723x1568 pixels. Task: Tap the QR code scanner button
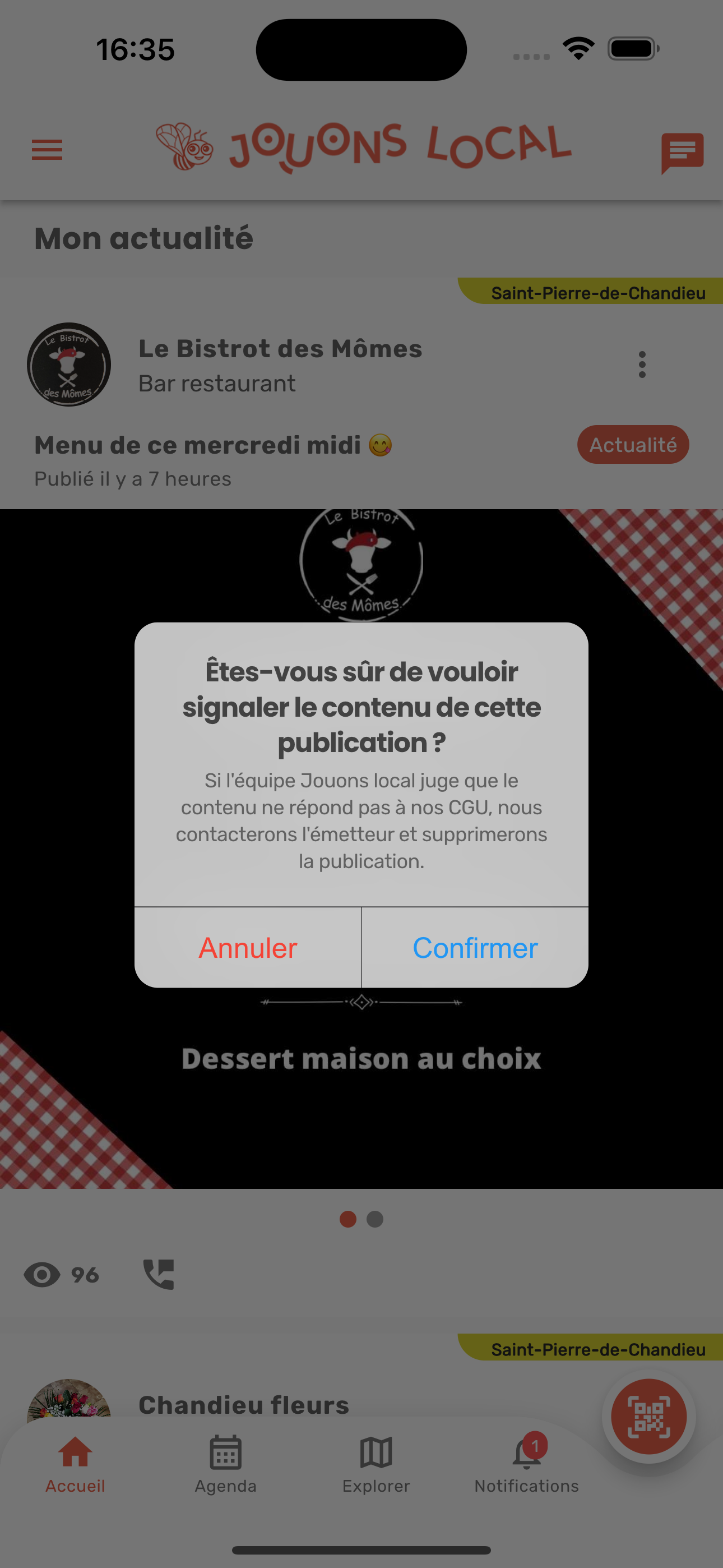coord(649,1417)
